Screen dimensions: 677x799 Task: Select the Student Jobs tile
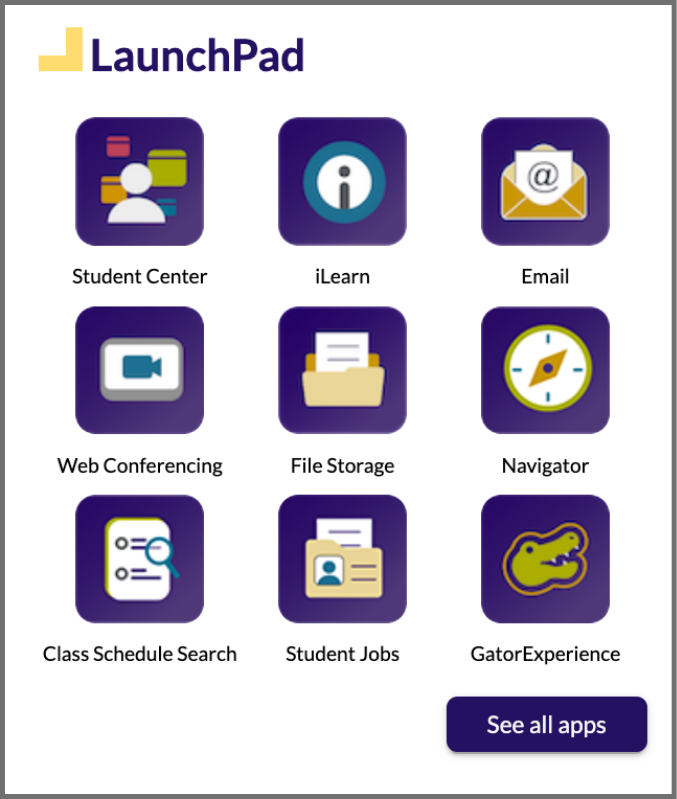pyautogui.click(x=342, y=559)
